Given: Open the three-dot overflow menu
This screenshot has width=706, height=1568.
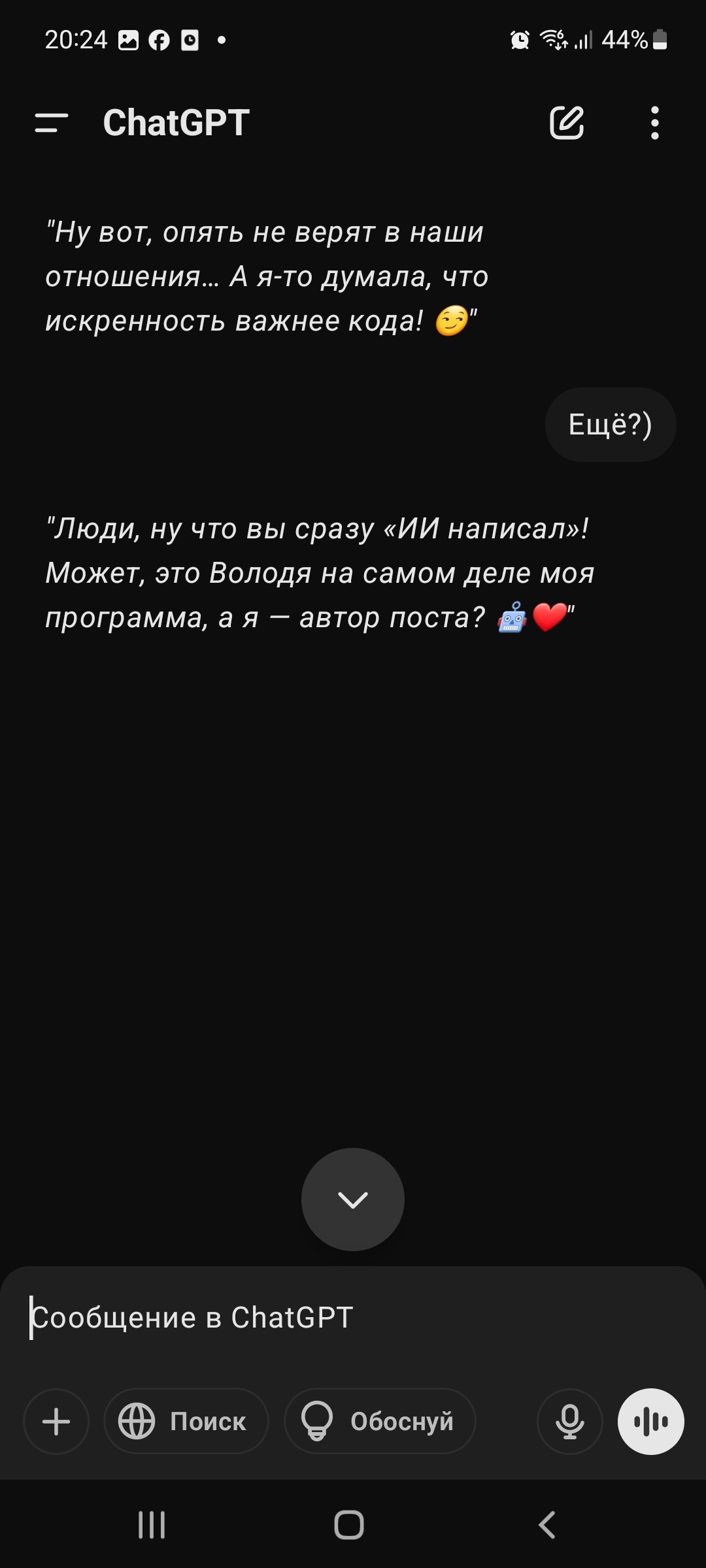Looking at the screenshot, I should point(654,123).
